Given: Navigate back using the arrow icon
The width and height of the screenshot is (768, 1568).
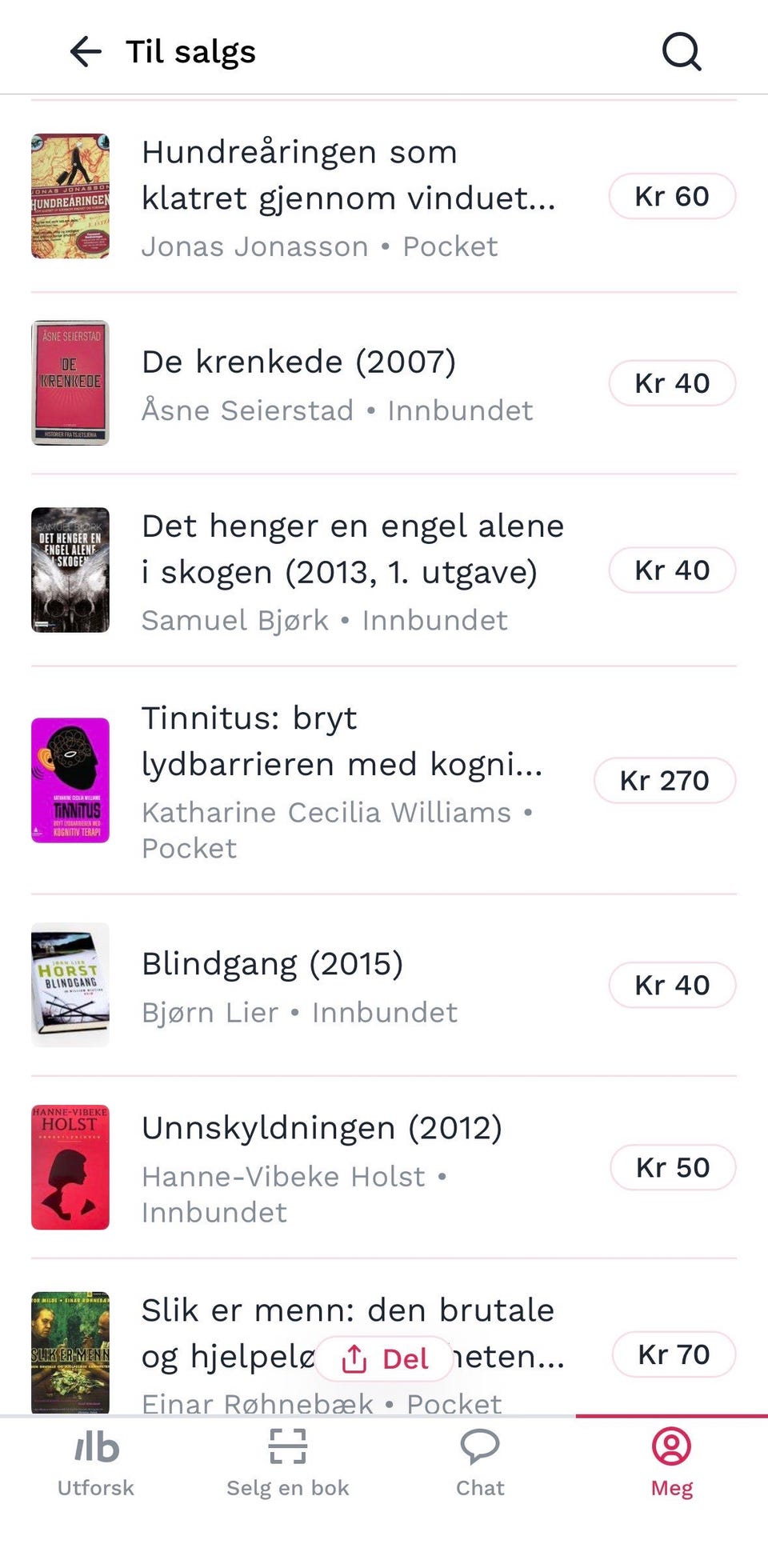Looking at the screenshot, I should 83,51.
